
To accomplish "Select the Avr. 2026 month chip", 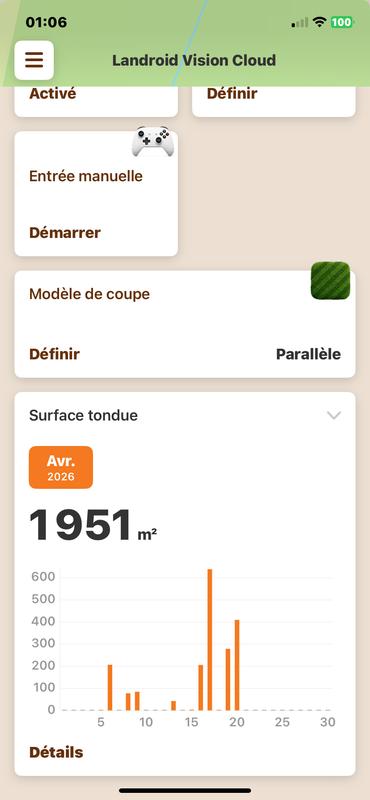I will [x=61, y=467].
